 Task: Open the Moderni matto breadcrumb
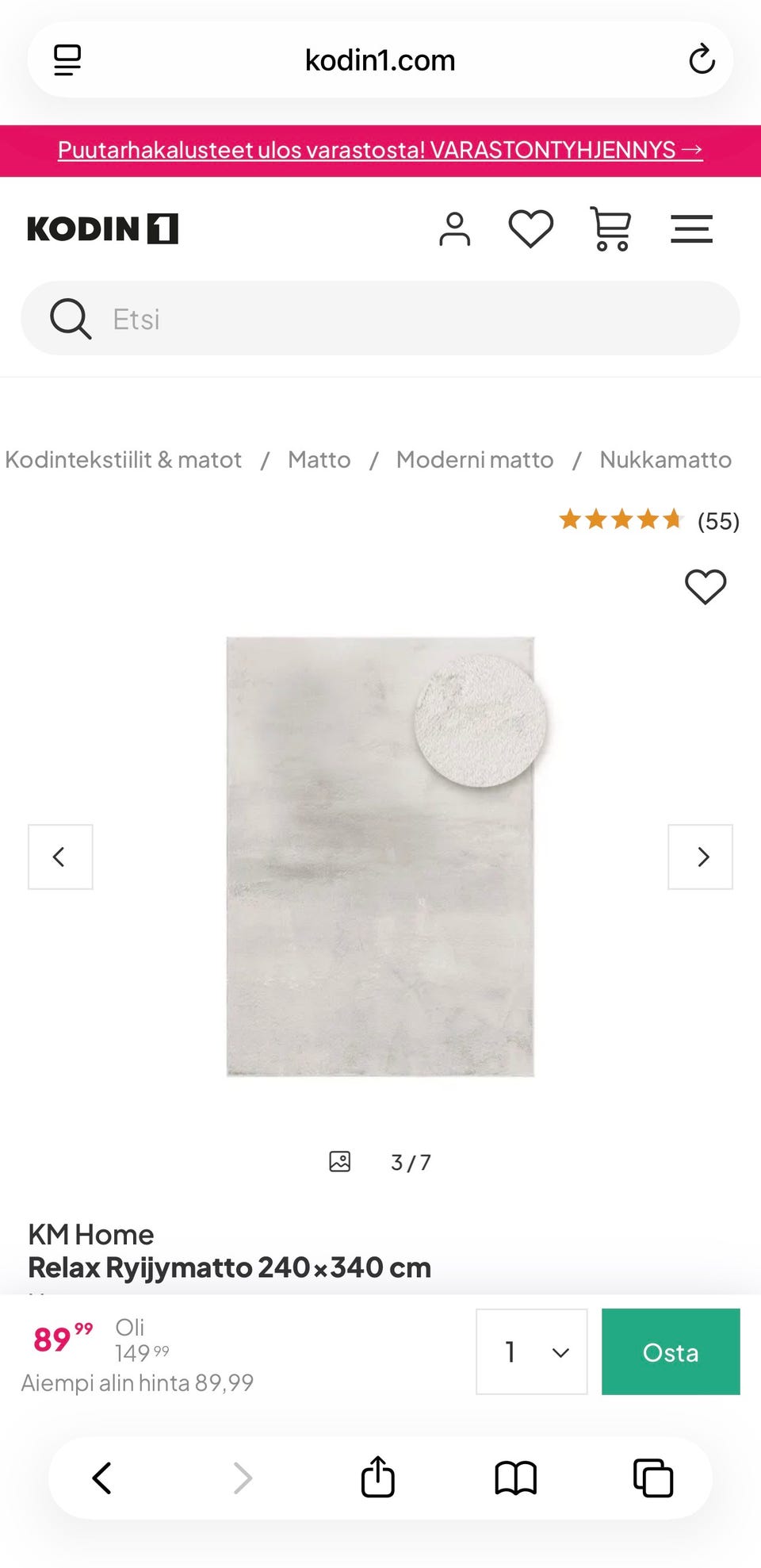click(475, 460)
